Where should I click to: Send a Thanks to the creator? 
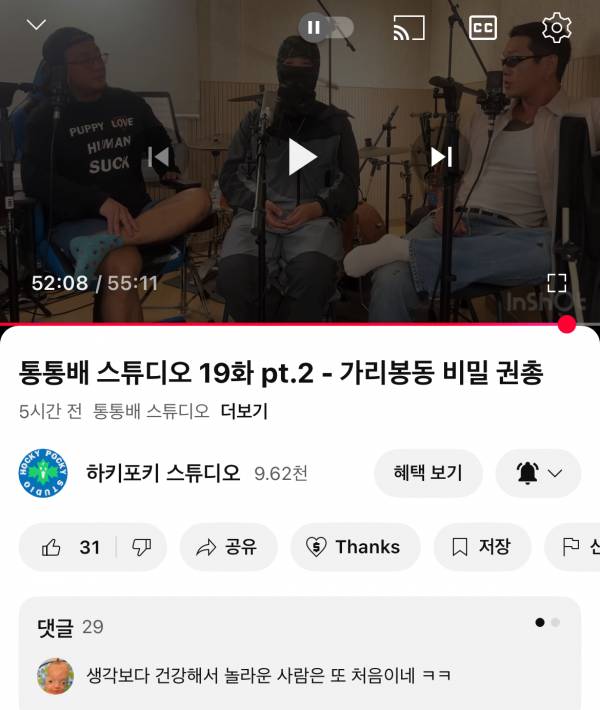tap(355, 547)
